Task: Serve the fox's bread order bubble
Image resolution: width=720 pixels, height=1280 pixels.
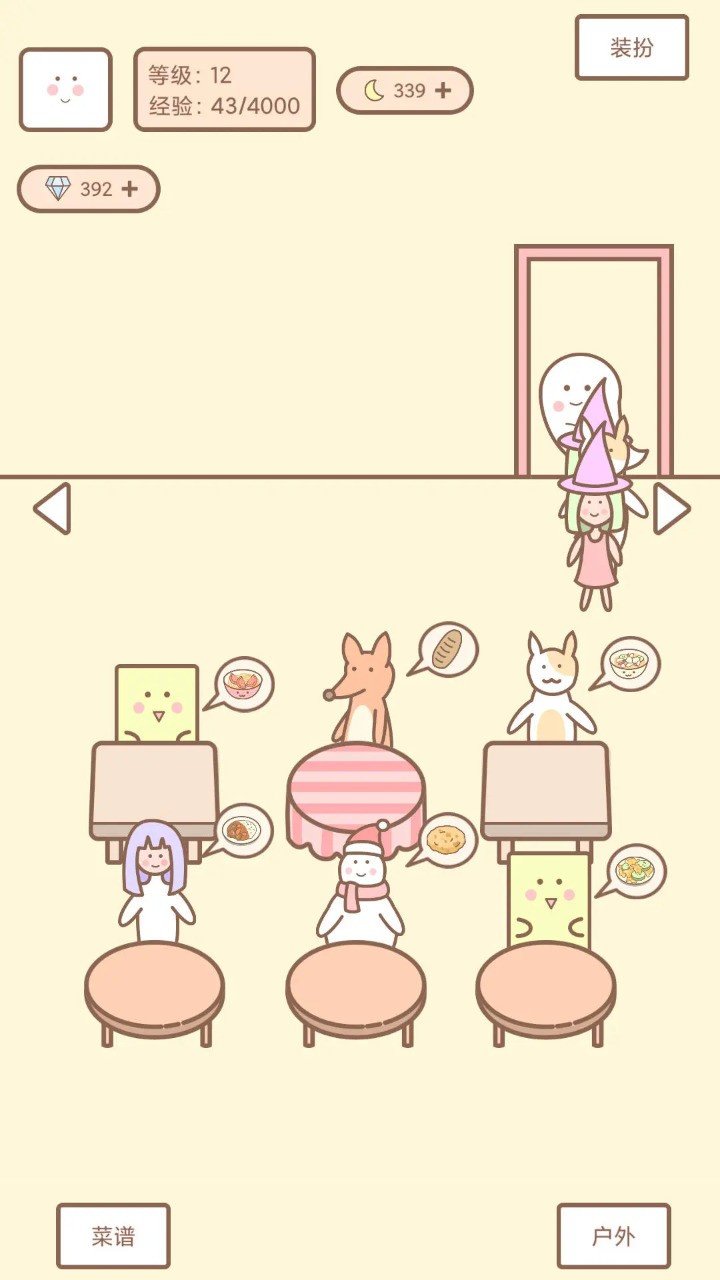Action: coord(447,648)
